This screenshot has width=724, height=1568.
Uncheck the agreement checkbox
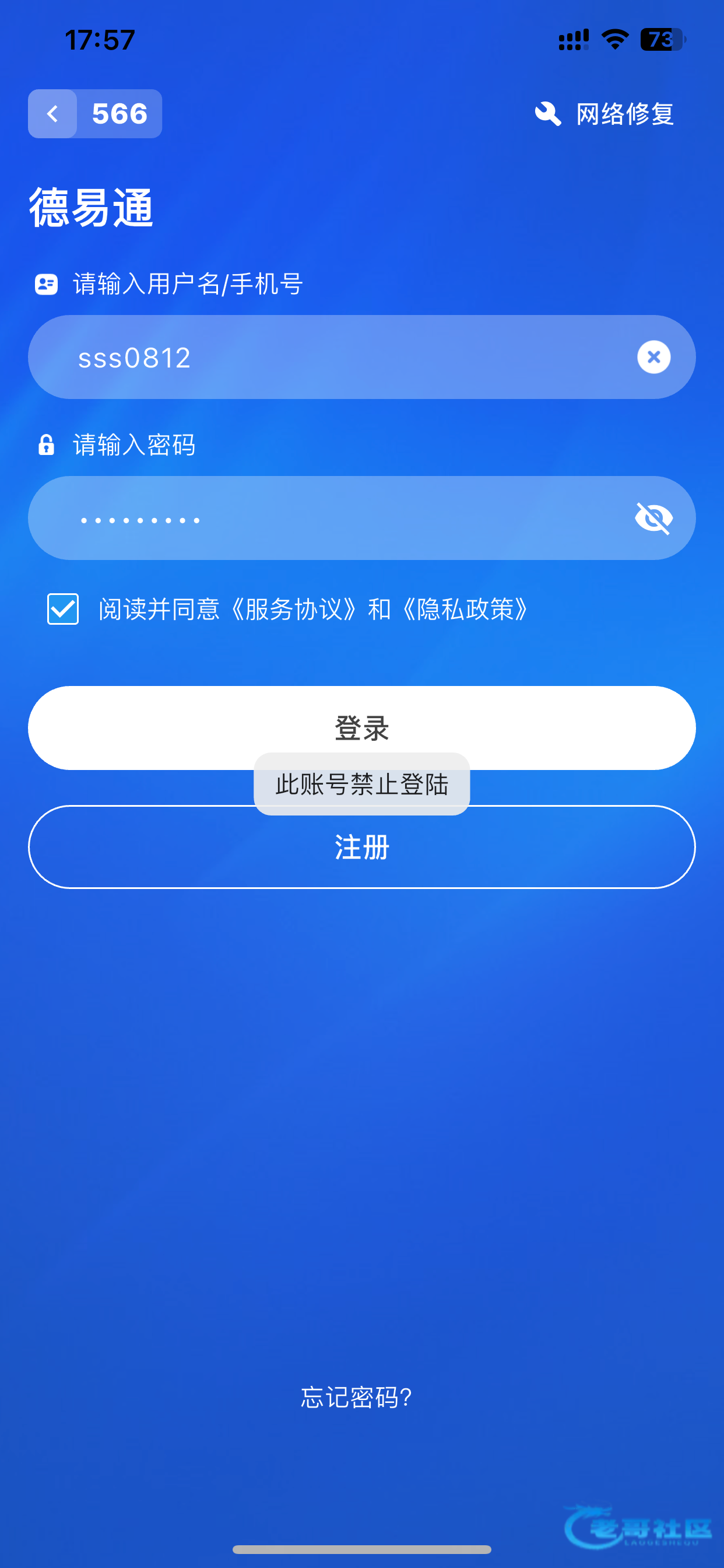pos(64,608)
